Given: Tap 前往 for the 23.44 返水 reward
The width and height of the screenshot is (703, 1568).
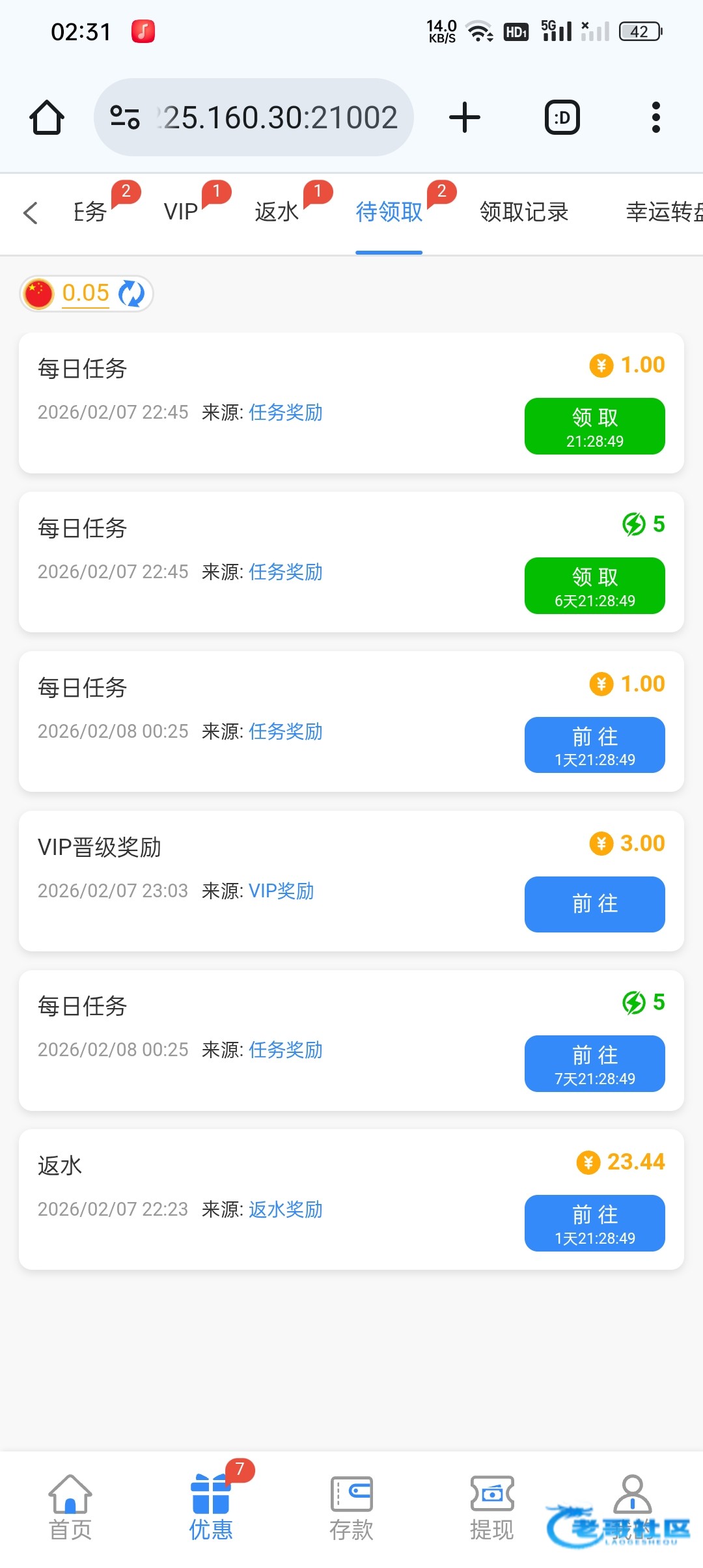Looking at the screenshot, I should click(594, 1223).
